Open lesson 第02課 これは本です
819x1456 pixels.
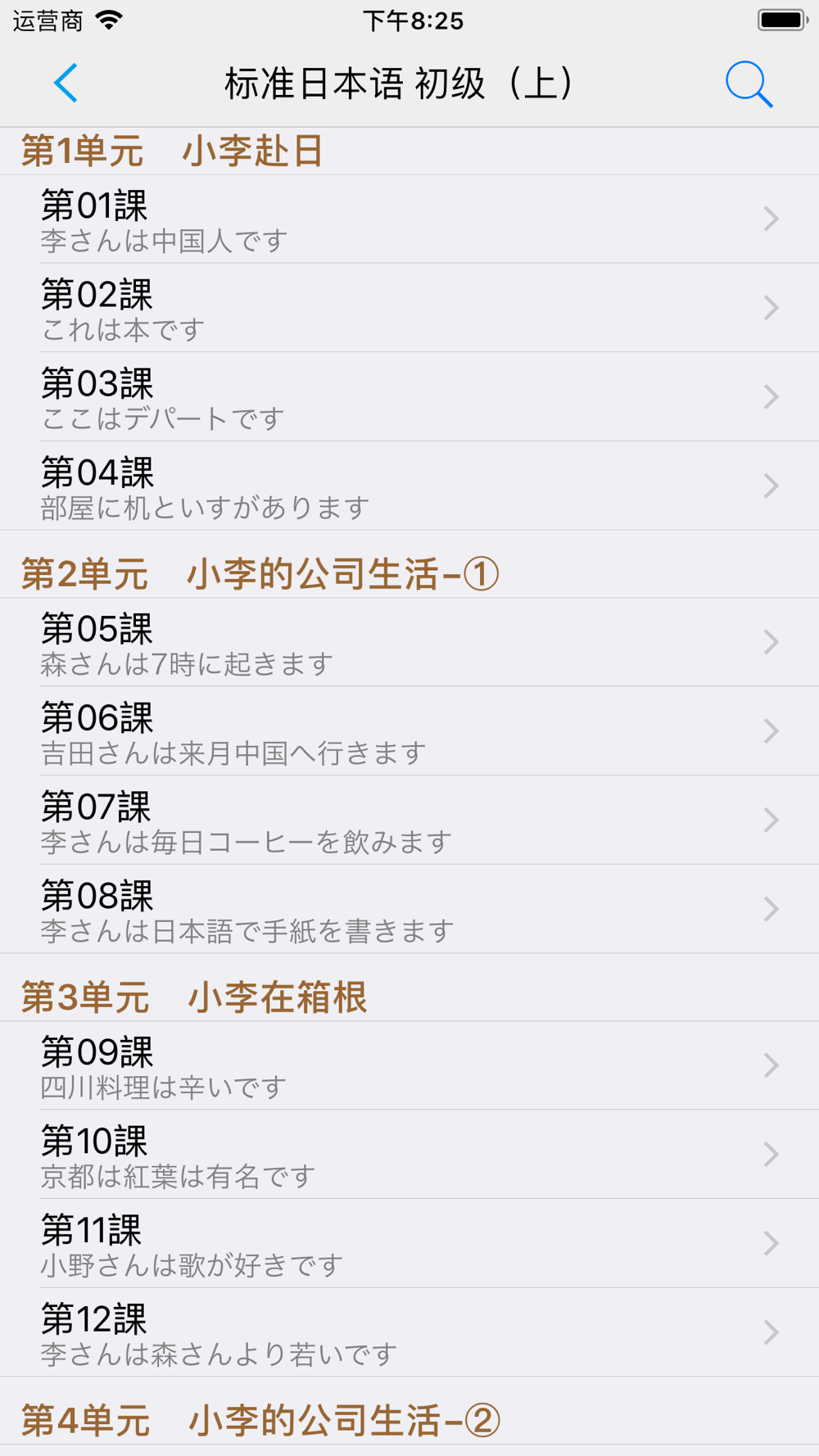pyautogui.click(x=409, y=309)
